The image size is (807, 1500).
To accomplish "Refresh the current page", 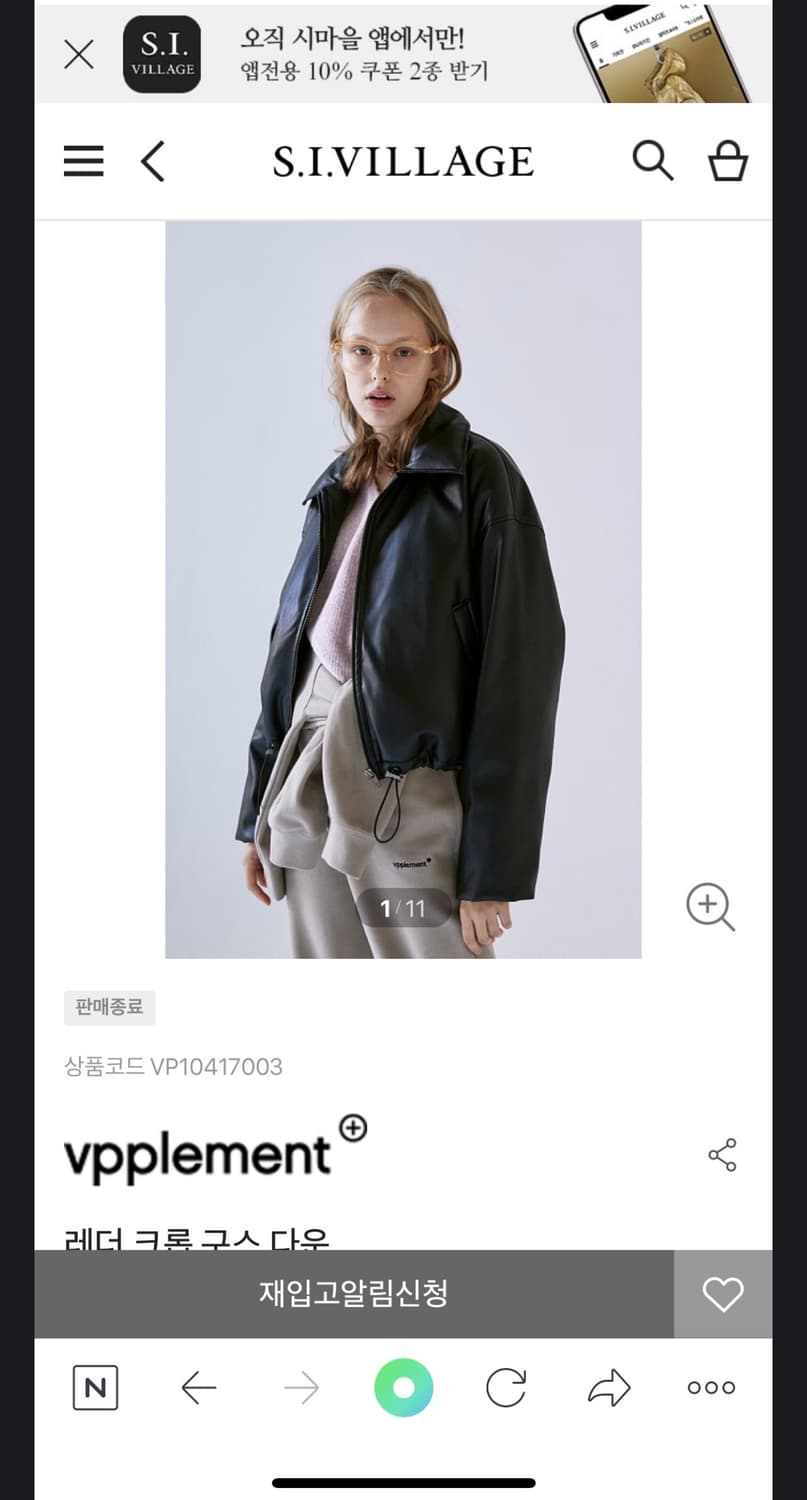I will [506, 1388].
